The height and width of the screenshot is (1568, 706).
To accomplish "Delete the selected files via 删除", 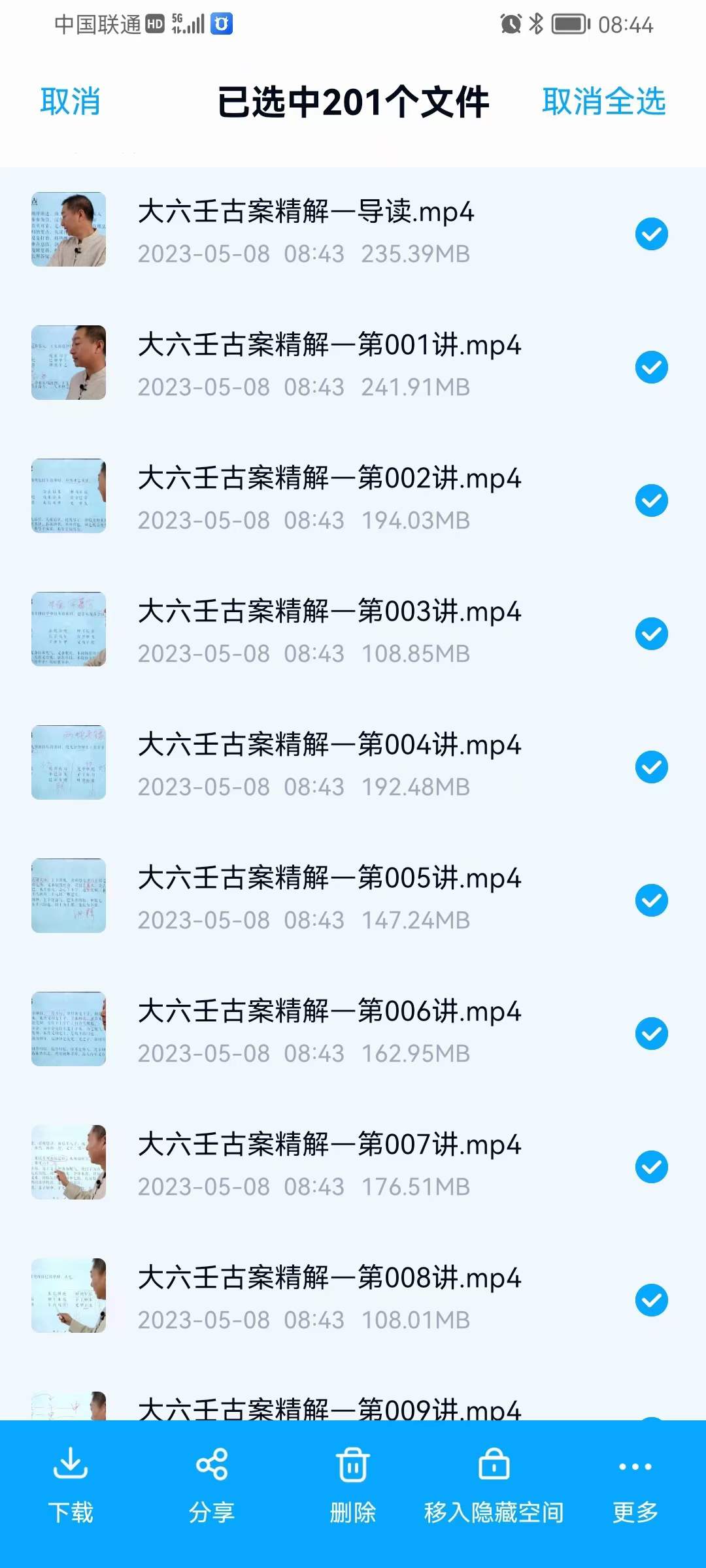I will [353, 1485].
